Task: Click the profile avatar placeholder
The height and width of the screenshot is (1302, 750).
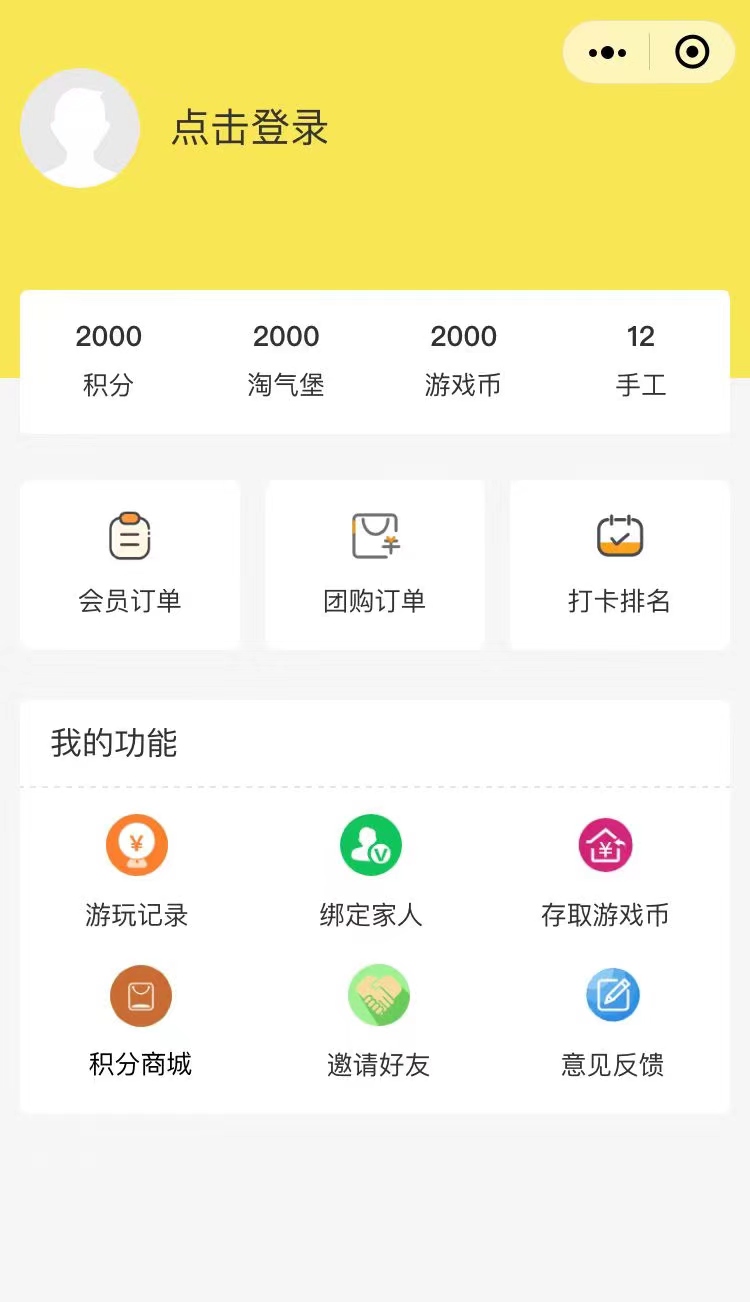Action: point(80,127)
